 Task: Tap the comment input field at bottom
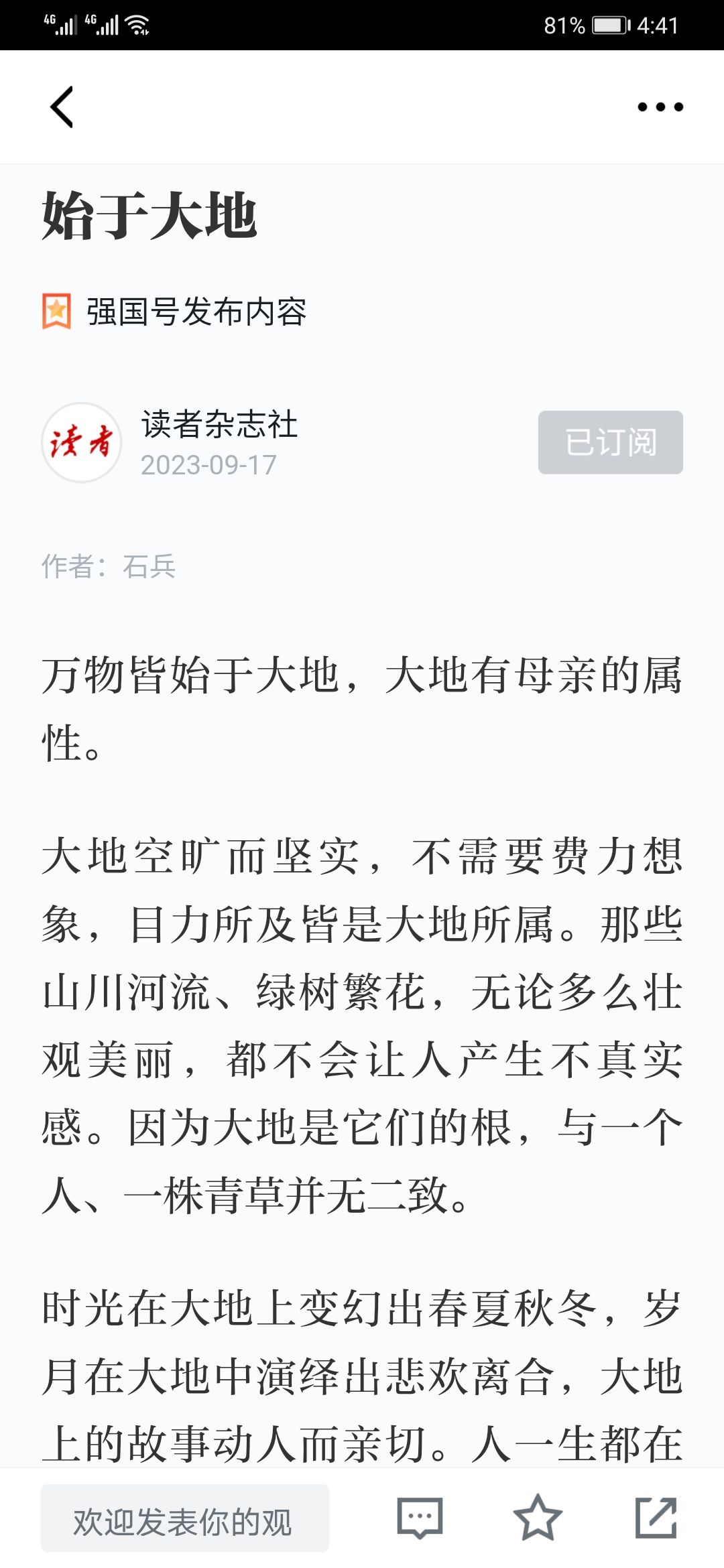pyautogui.click(x=185, y=1518)
